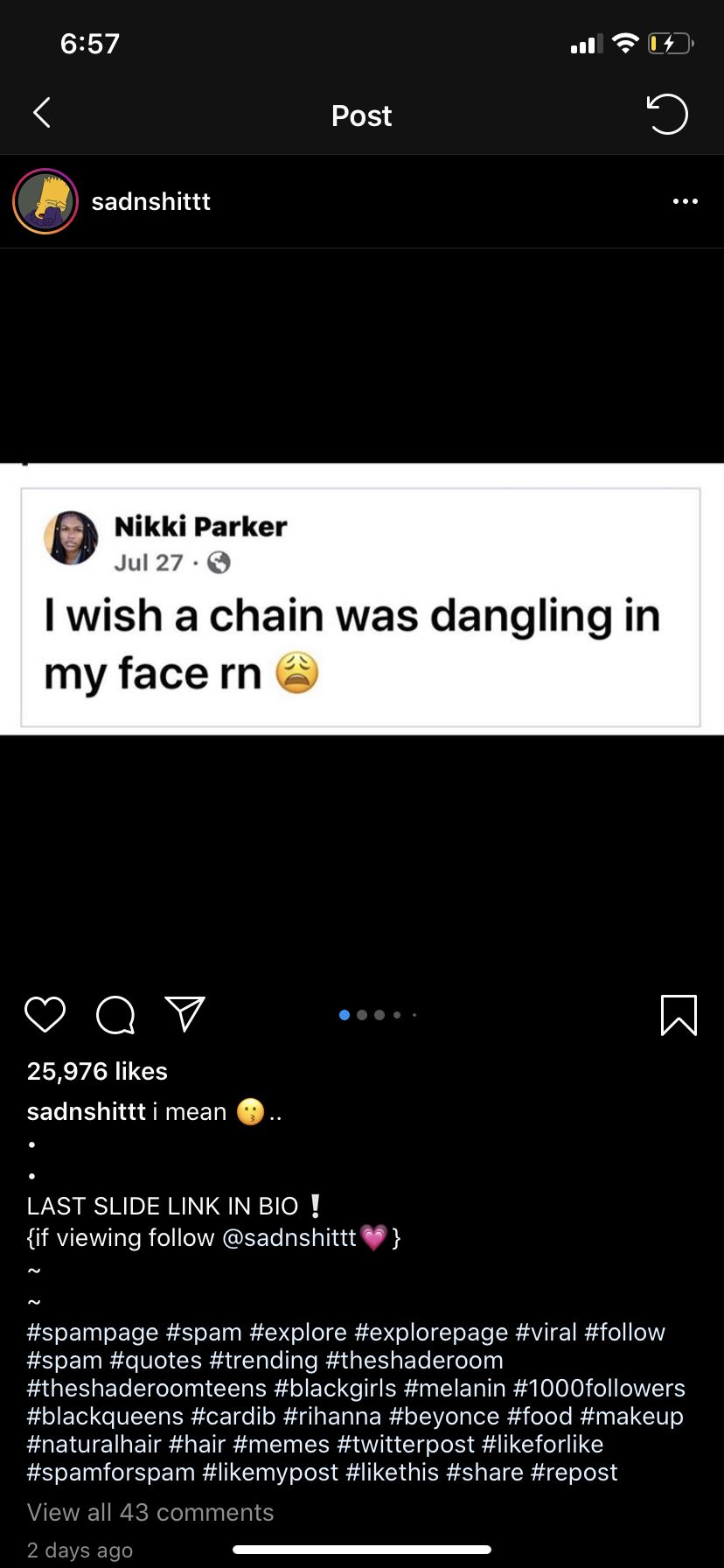Open the 25,976 likes list
Image resolution: width=724 pixels, height=1568 pixels.
pyautogui.click(x=97, y=1071)
